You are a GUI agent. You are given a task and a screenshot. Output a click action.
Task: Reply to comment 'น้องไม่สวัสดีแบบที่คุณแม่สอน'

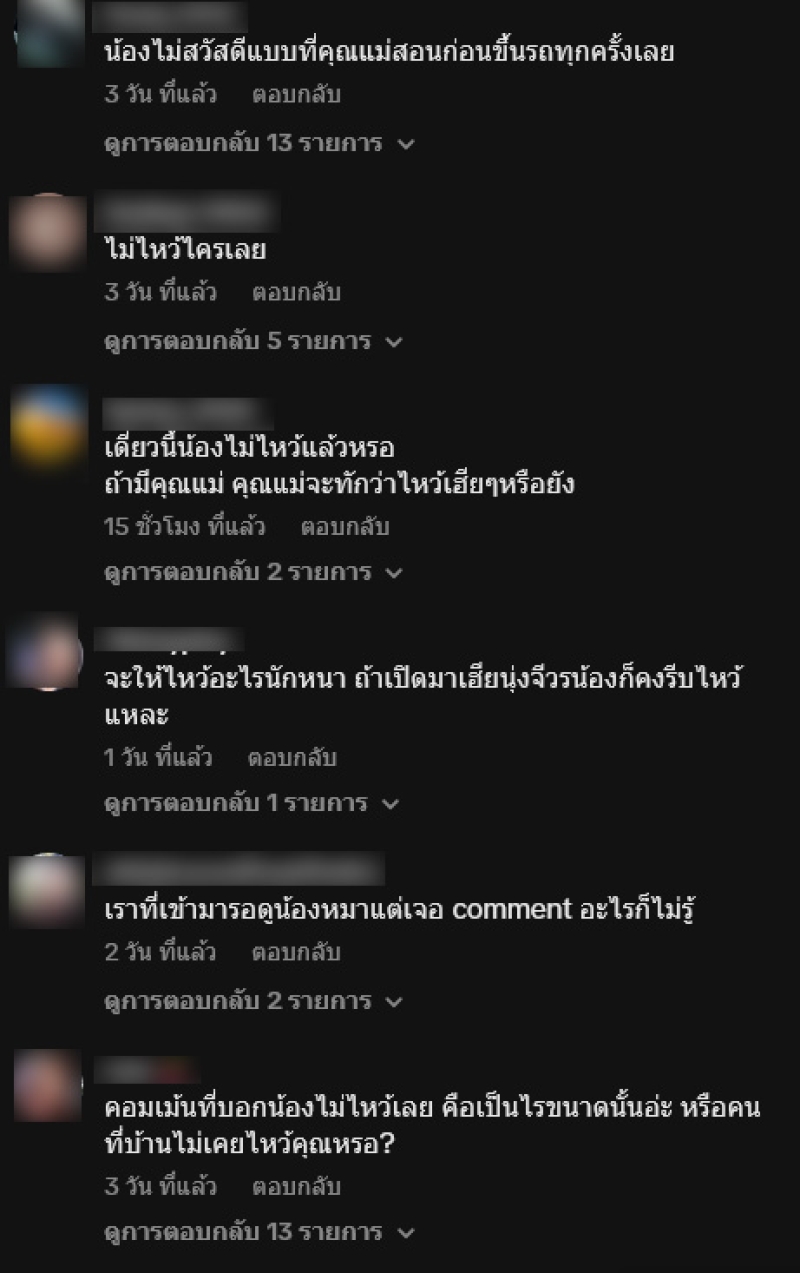coord(296,95)
